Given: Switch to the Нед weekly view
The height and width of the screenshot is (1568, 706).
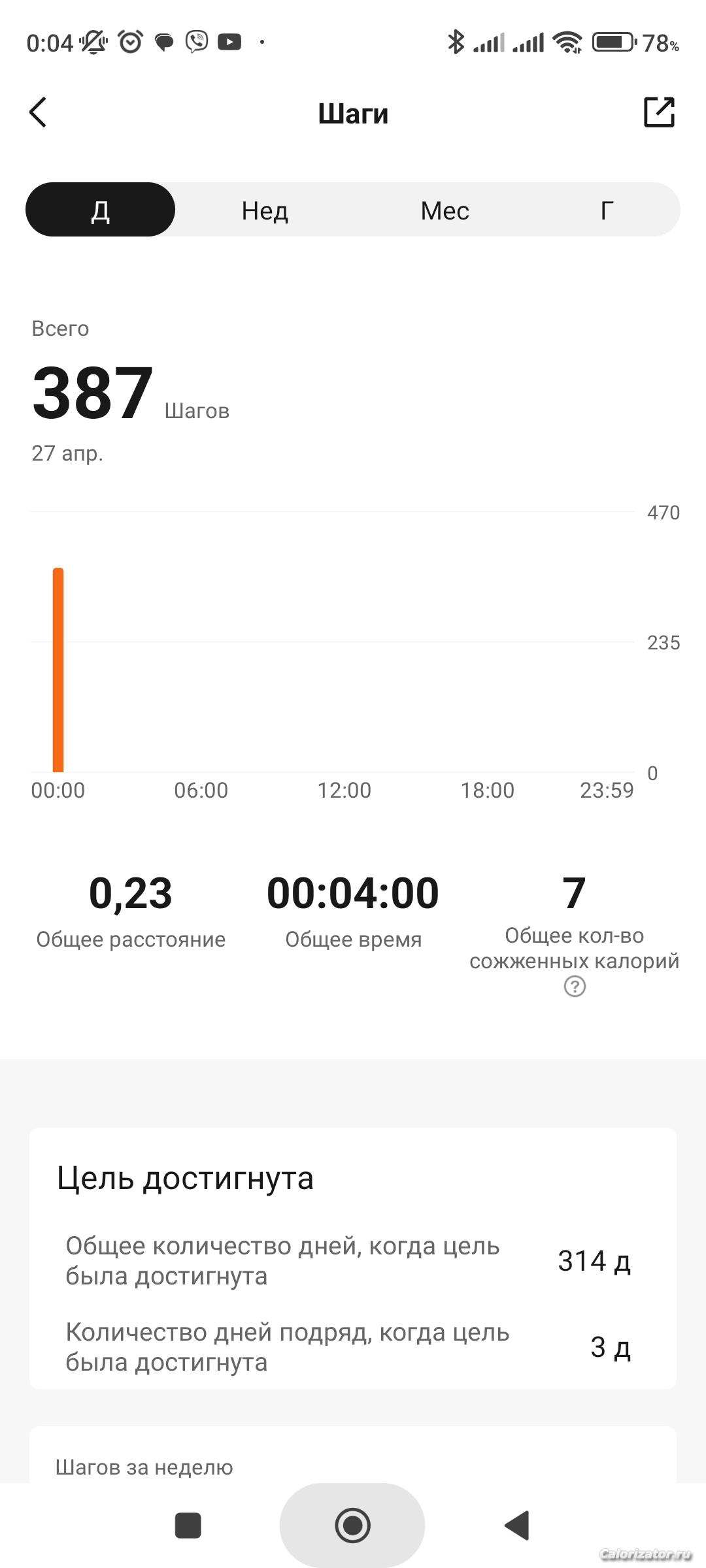Looking at the screenshot, I should 265,210.
